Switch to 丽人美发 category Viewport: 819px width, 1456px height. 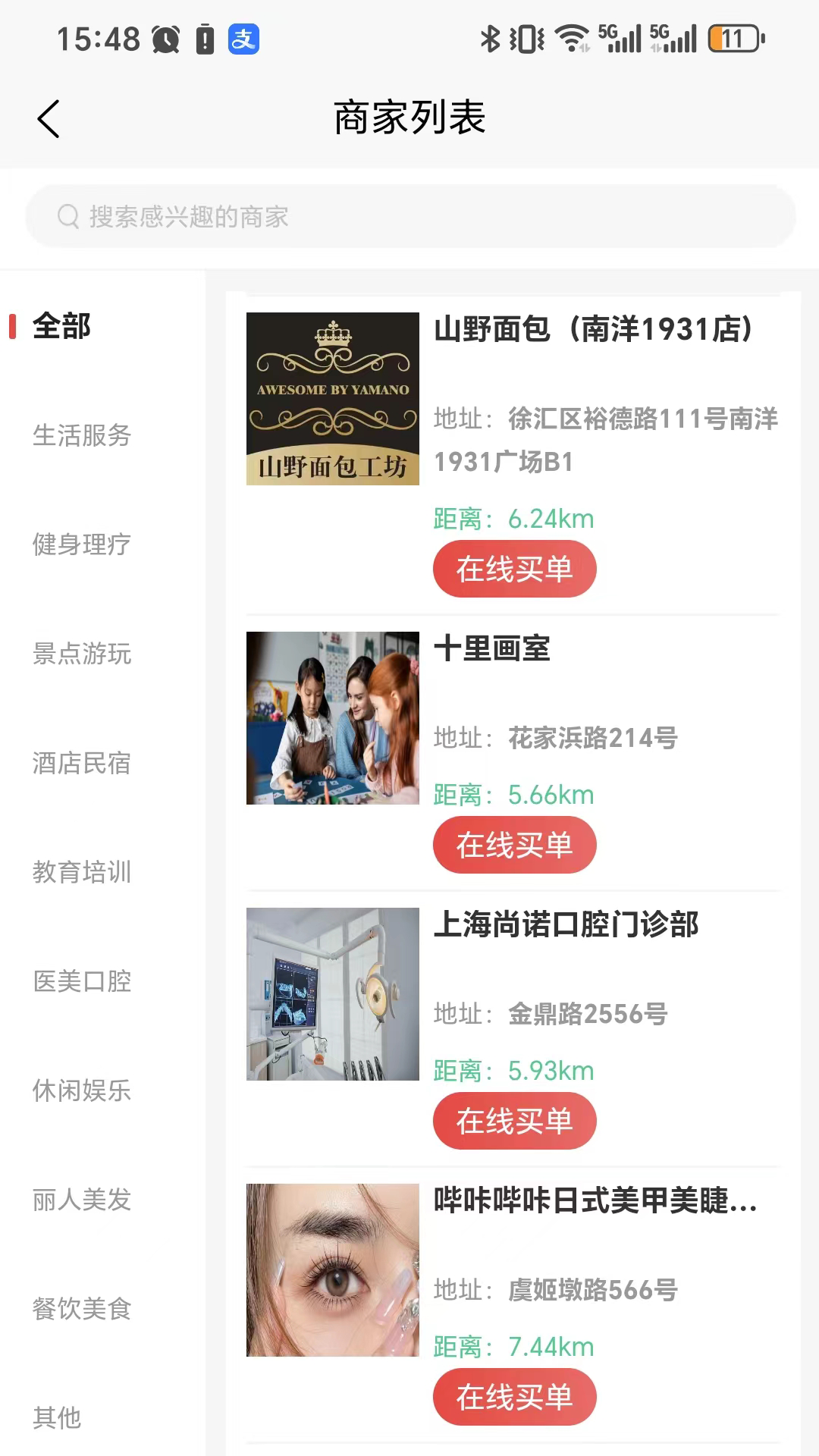coord(82,1200)
